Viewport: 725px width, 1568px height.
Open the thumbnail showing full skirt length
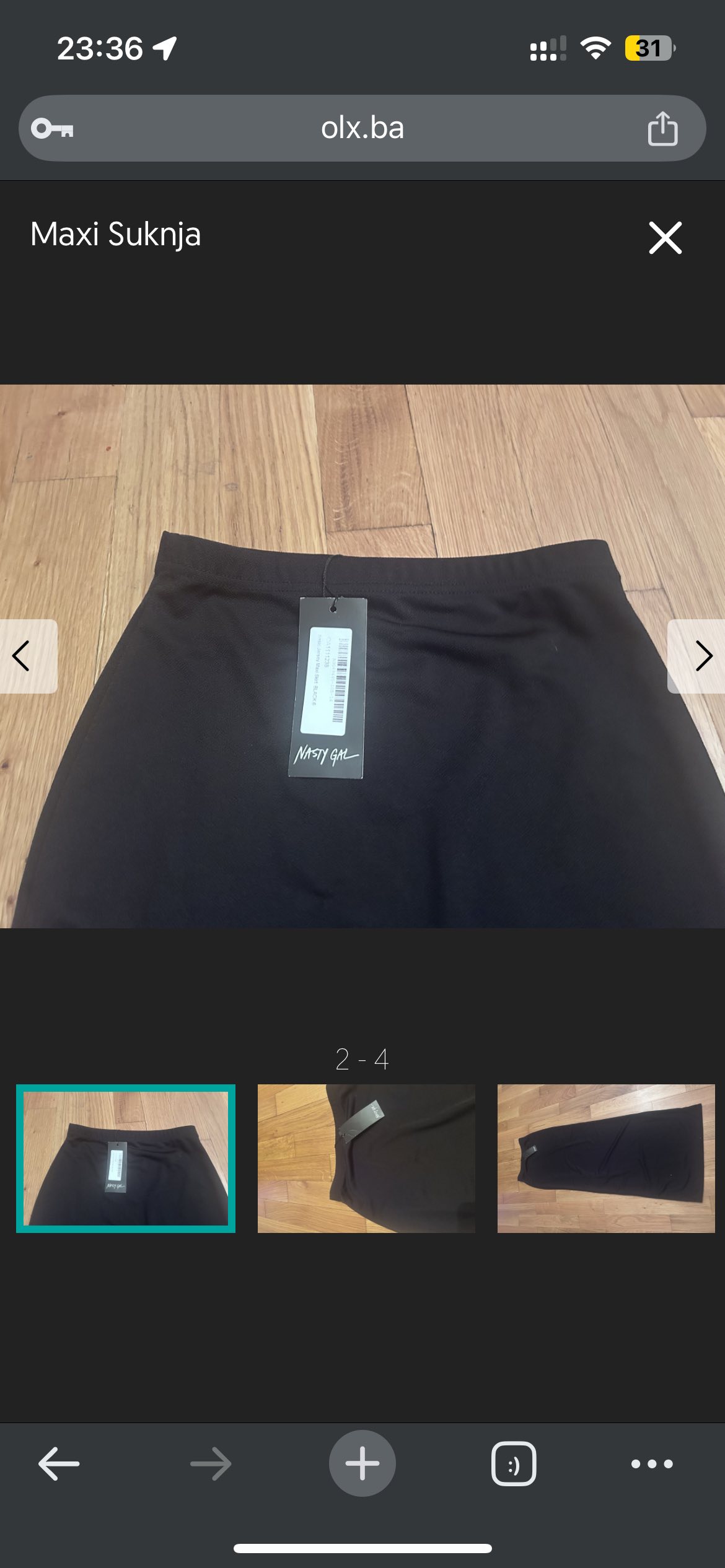(605, 1158)
